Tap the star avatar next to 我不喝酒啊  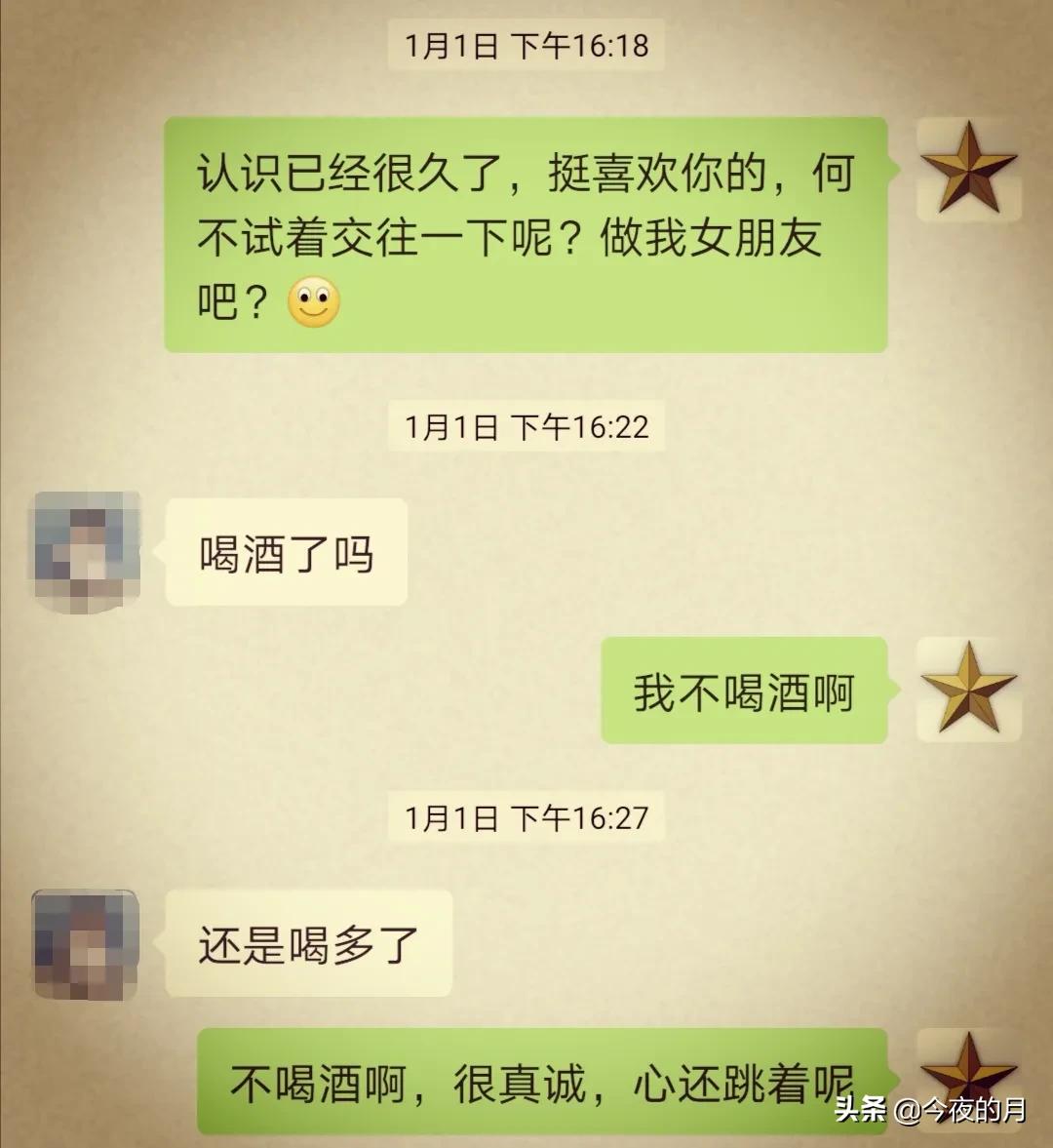tap(968, 691)
